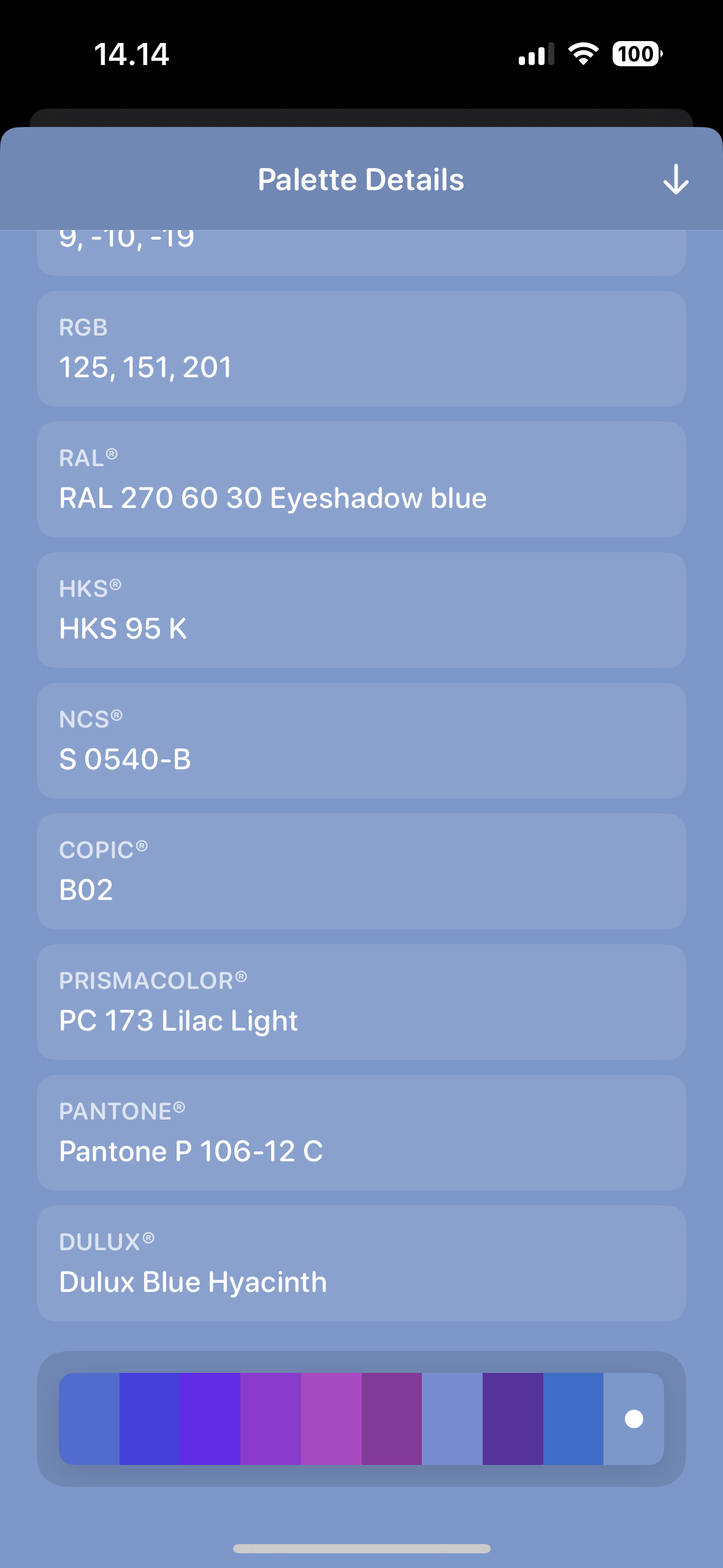Select the vivid violet swatch
723x1568 pixels.
coord(210,1418)
